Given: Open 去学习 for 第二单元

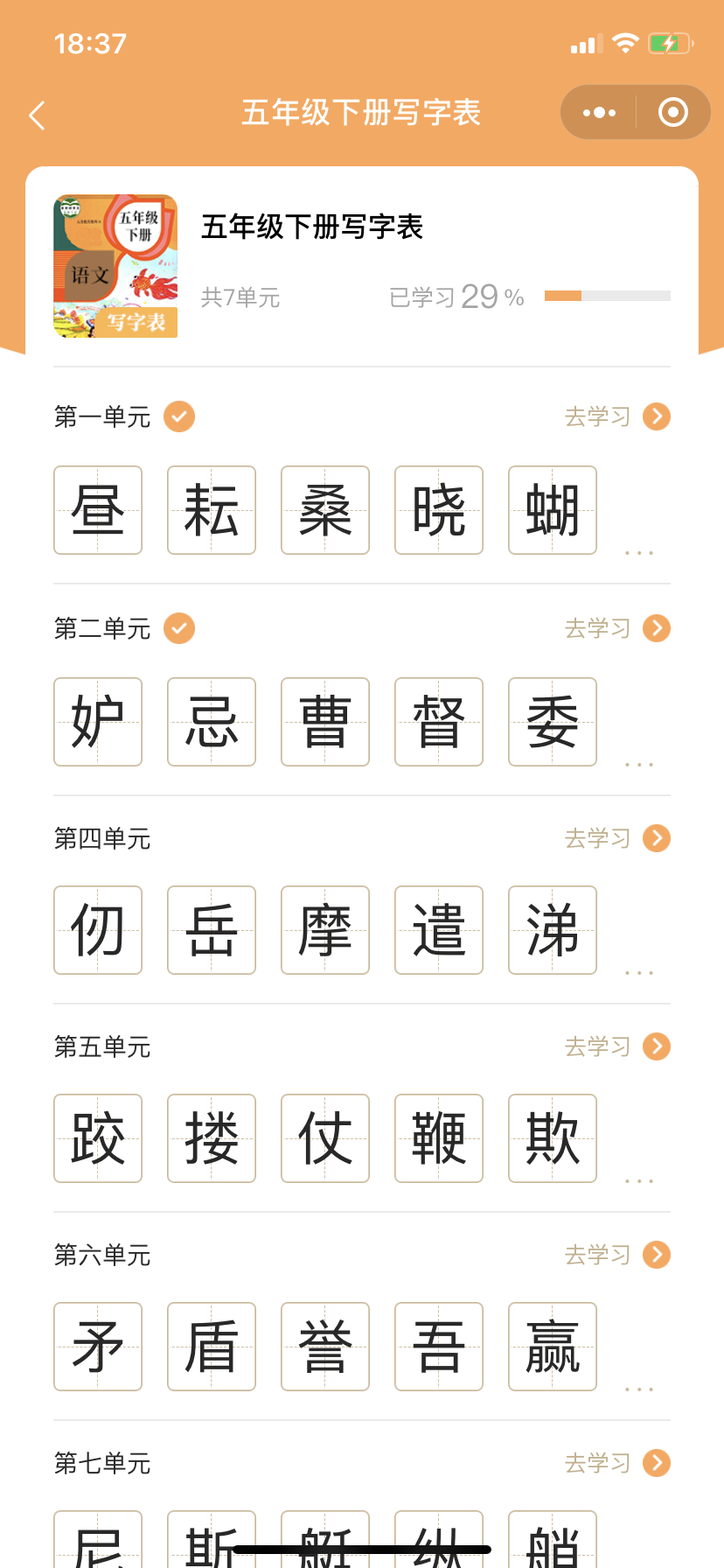Looking at the screenshot, I should coord(617,628).
